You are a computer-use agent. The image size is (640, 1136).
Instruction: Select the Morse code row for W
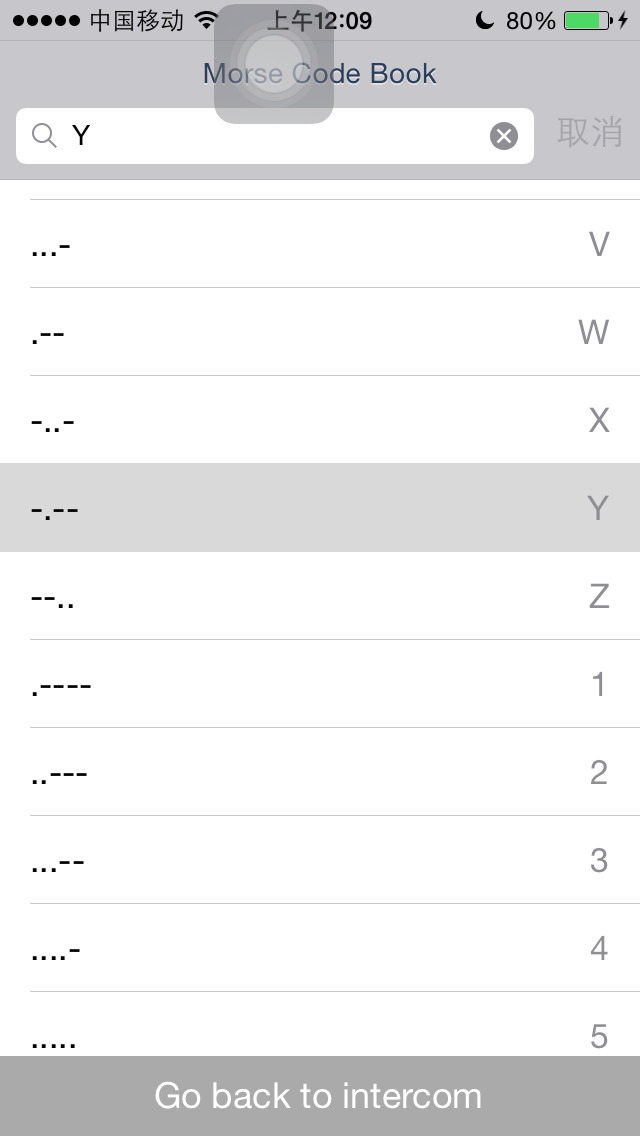point(320,332)
